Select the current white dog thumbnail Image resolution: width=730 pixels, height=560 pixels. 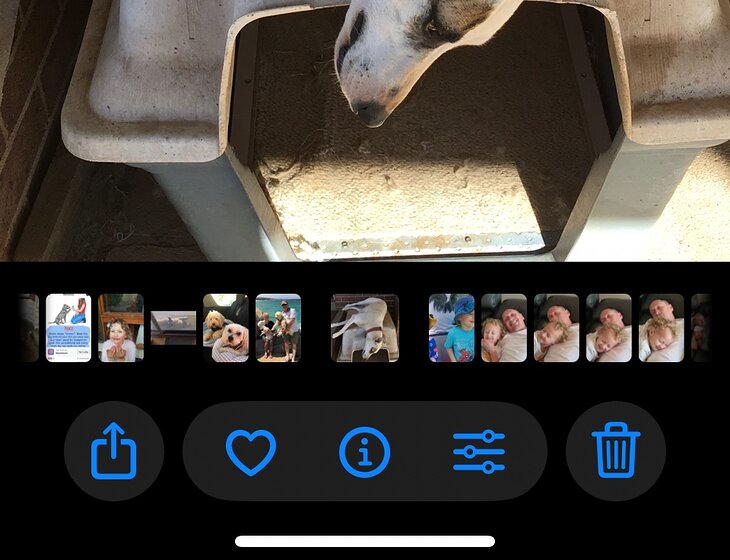[x=365, y=328]
